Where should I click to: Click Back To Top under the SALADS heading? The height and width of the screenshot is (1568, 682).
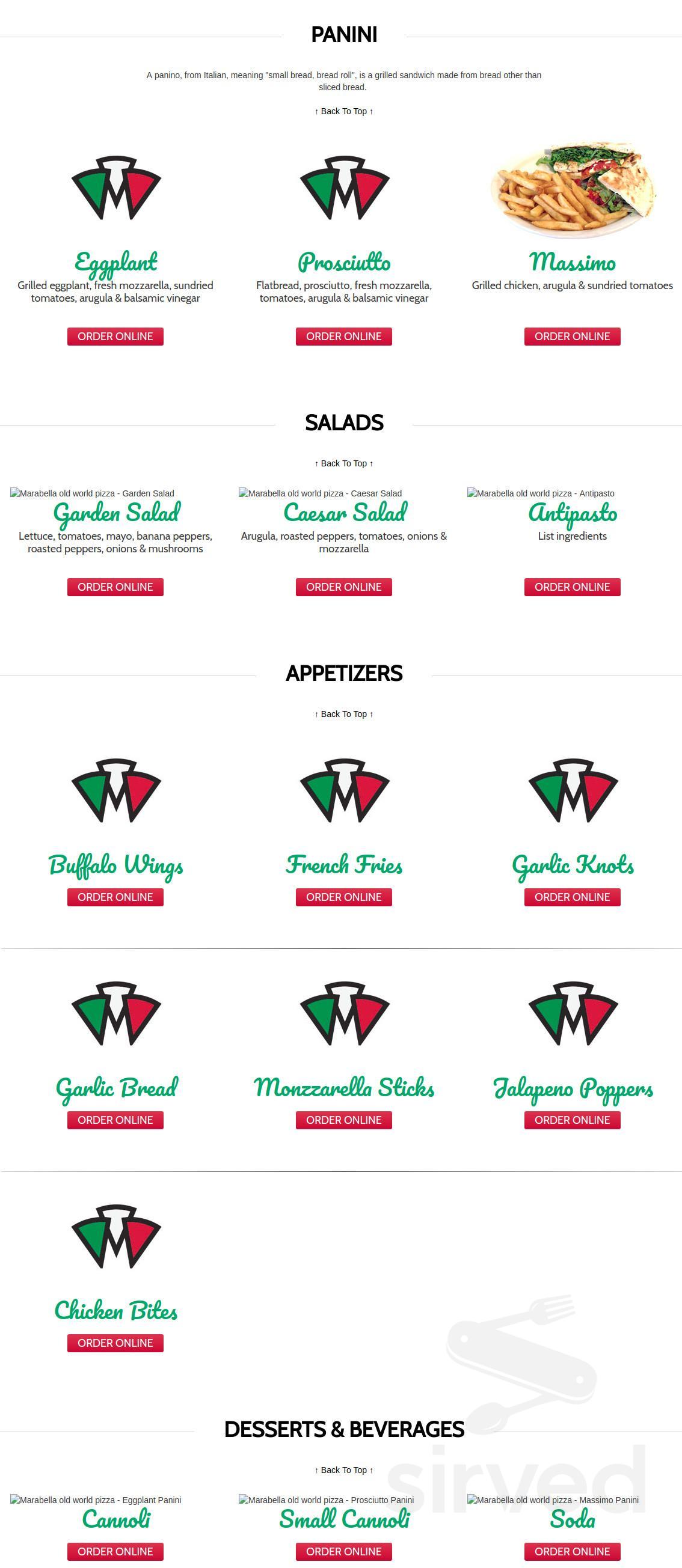(343, 463)
